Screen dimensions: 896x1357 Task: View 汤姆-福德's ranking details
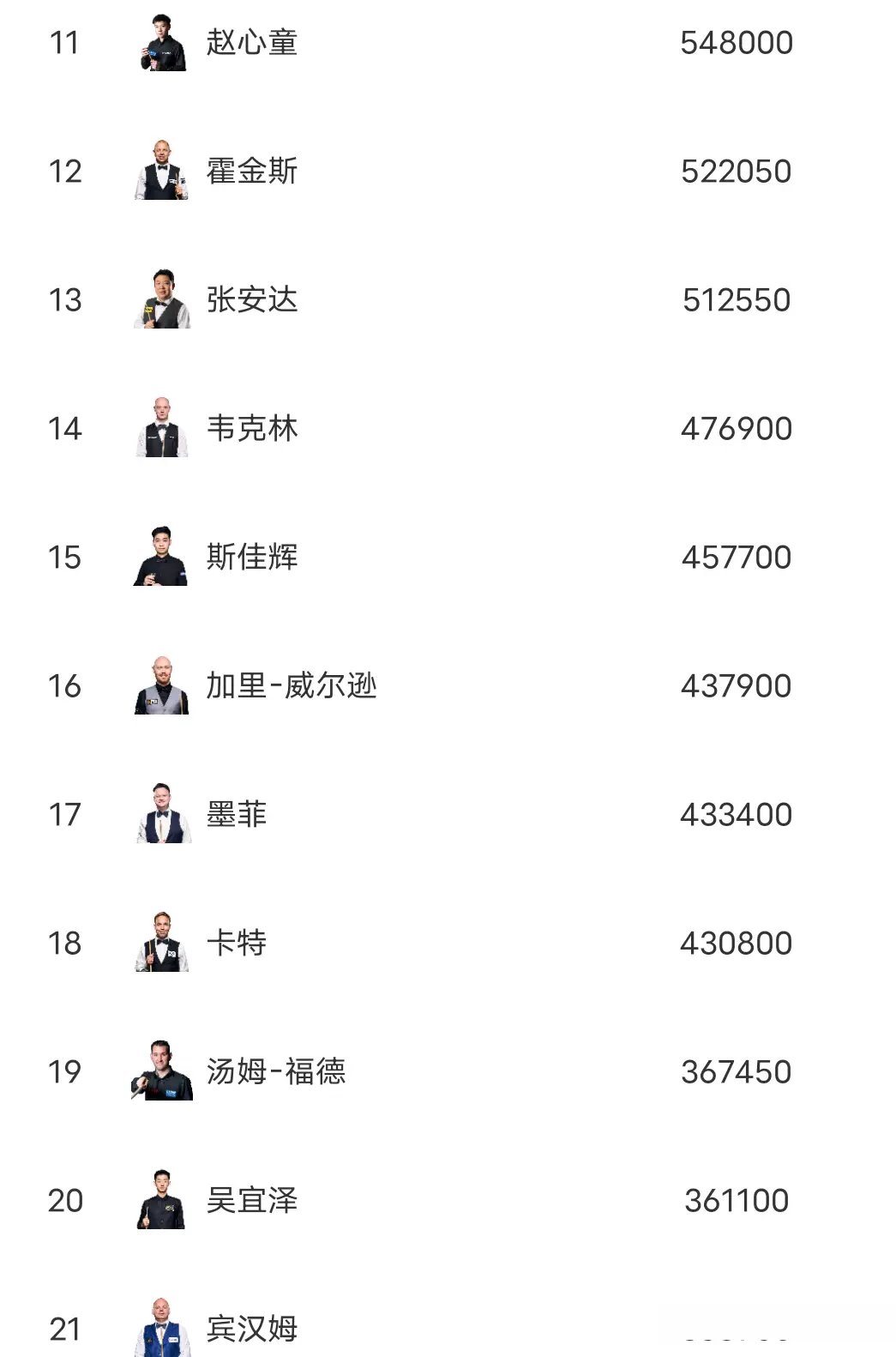[x=275, y=1072]
